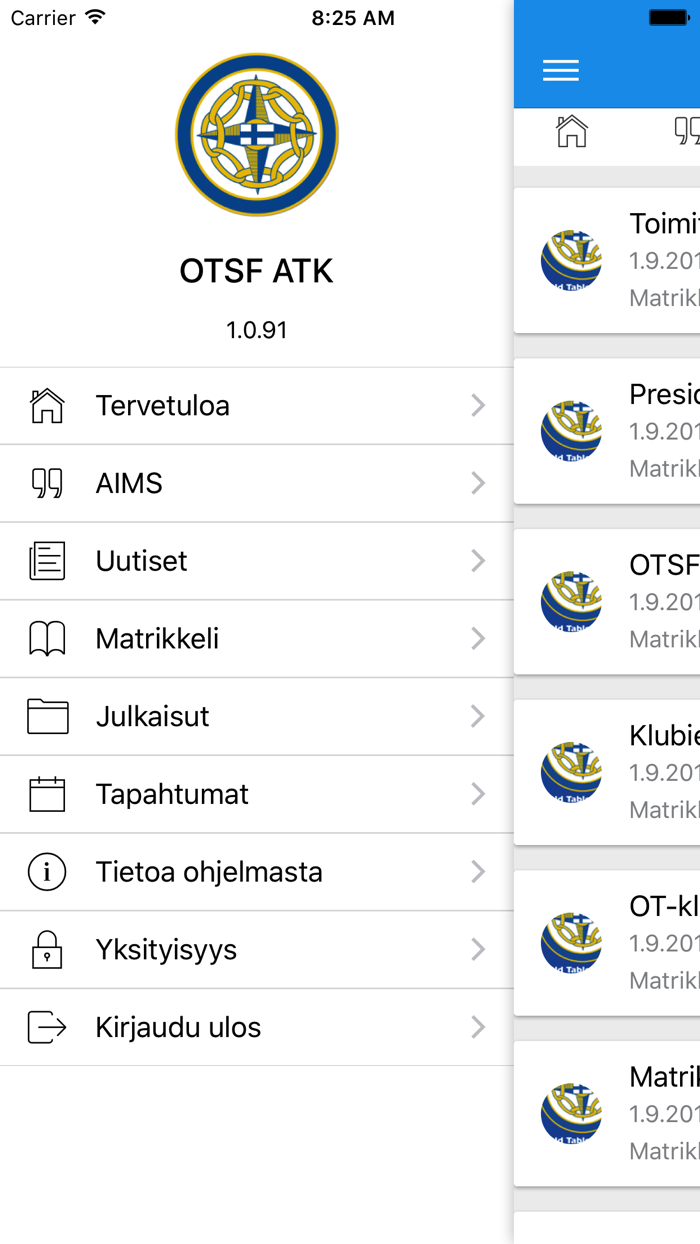
Task: Open the card starting with OT-kl
Action: 607,943
